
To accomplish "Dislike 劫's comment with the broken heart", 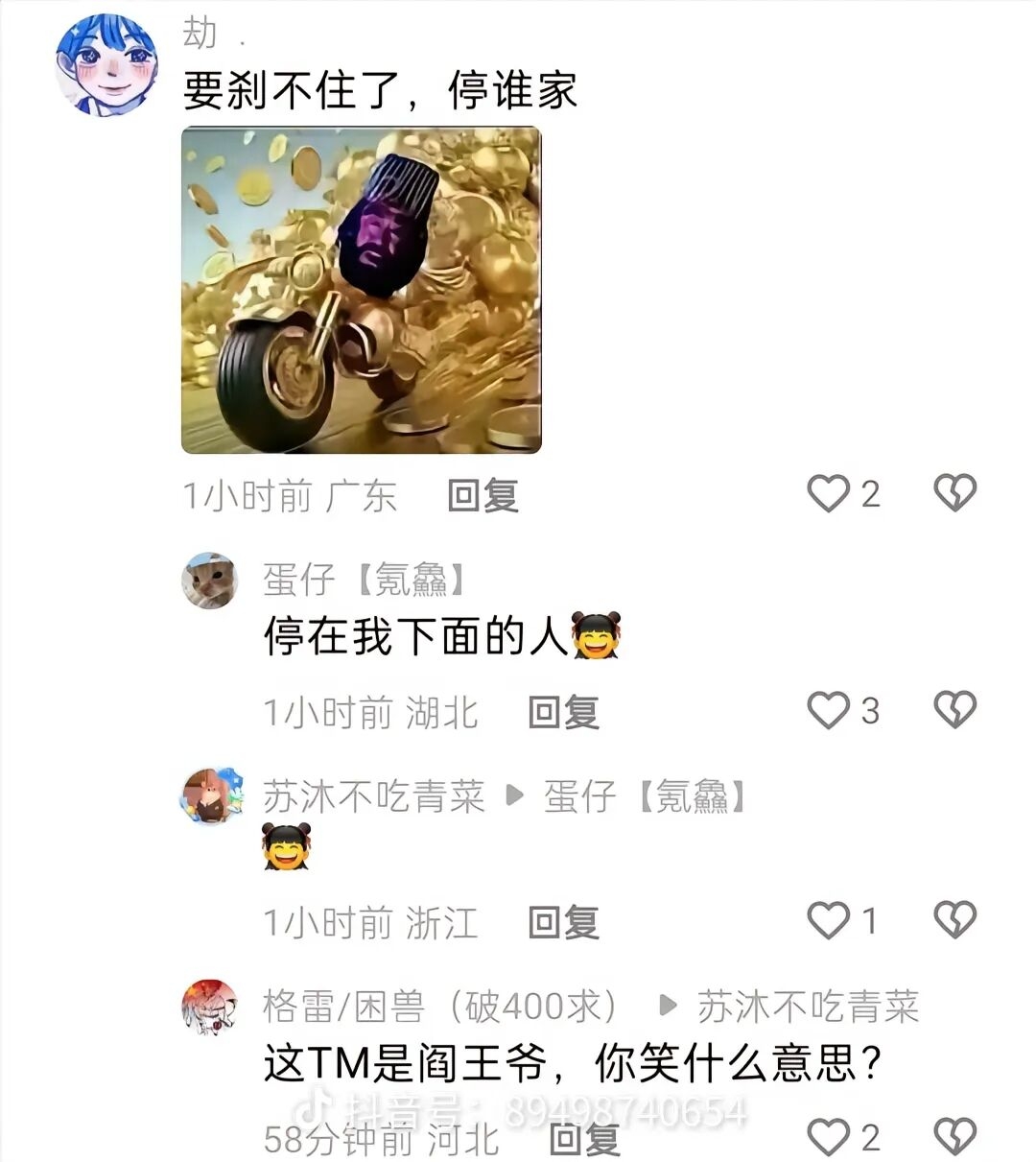I will [954, 493].
